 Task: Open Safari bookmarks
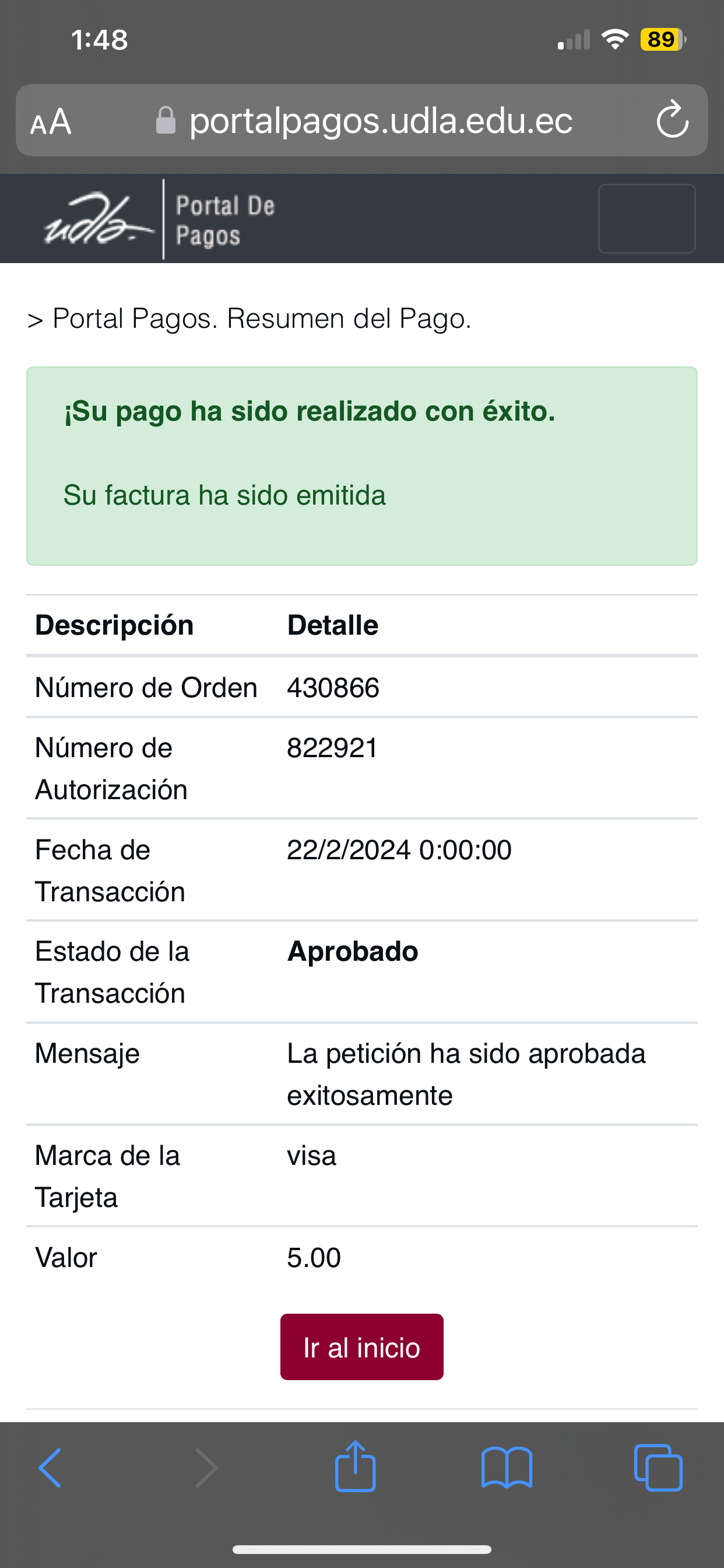pos(506,1468)
